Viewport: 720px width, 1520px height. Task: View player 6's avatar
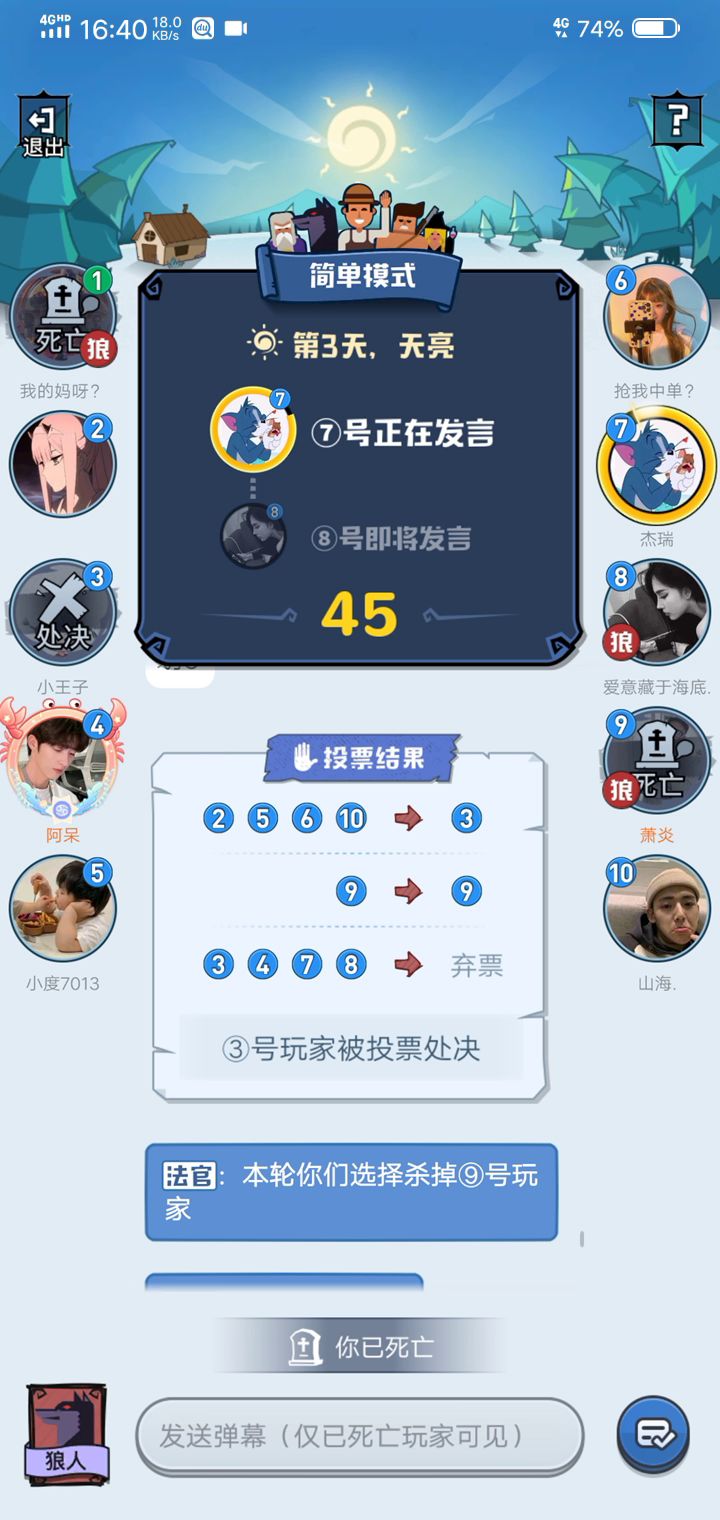tap(657, 318)
